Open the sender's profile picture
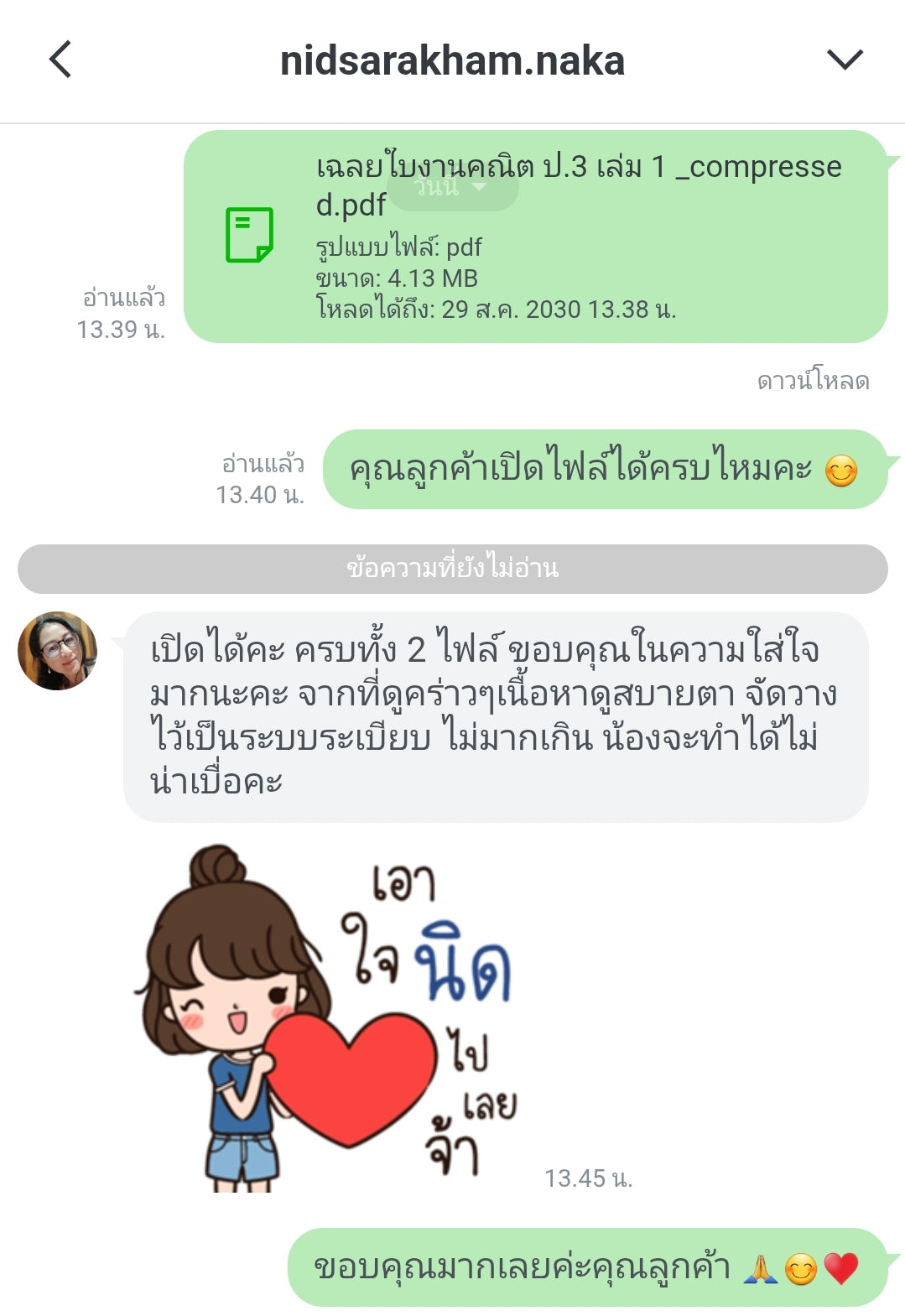The width and height of the screenshot is (905, 1316). (x=57, y=651)
